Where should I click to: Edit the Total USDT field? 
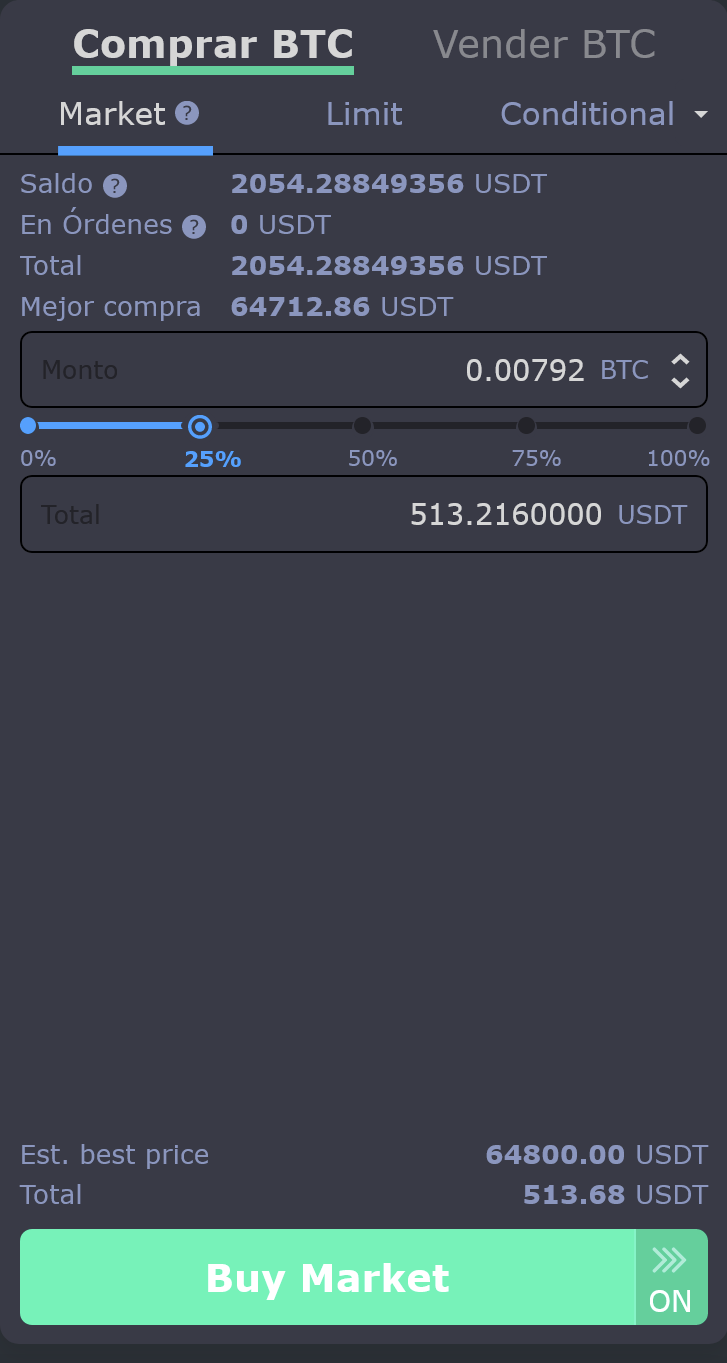coord(364,514)
